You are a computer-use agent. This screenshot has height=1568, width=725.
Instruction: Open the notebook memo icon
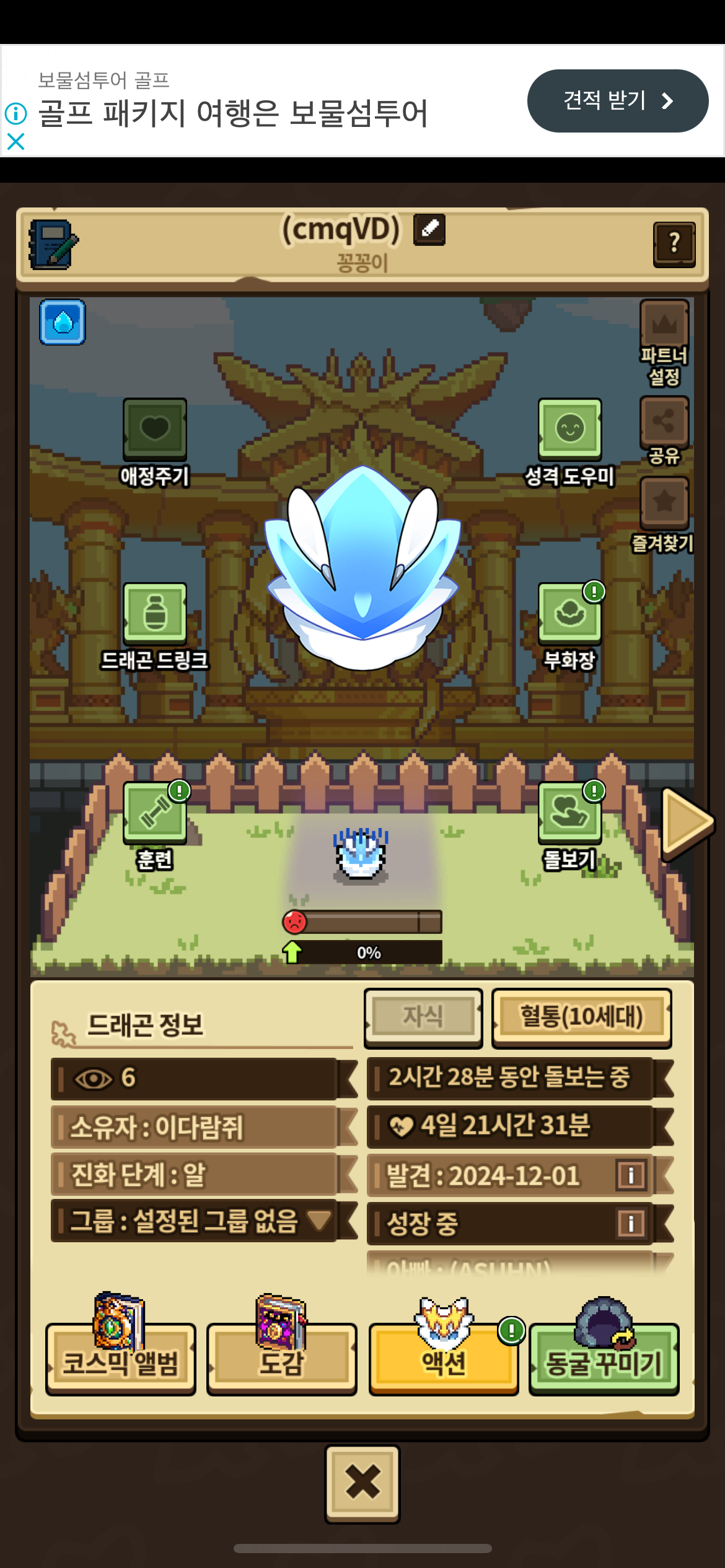pyautogui.click(x=53, y=244)
